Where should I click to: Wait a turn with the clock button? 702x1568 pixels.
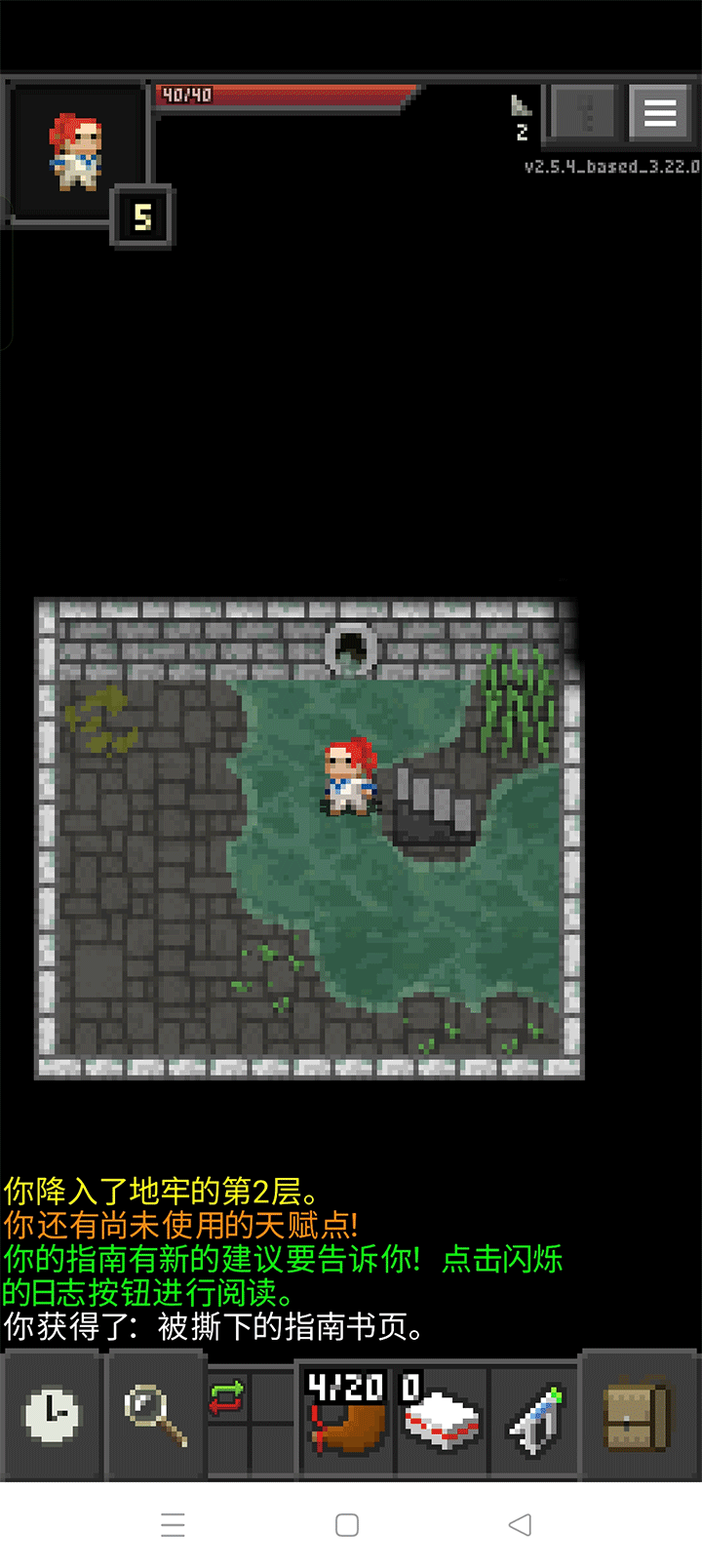(51, 1416)
